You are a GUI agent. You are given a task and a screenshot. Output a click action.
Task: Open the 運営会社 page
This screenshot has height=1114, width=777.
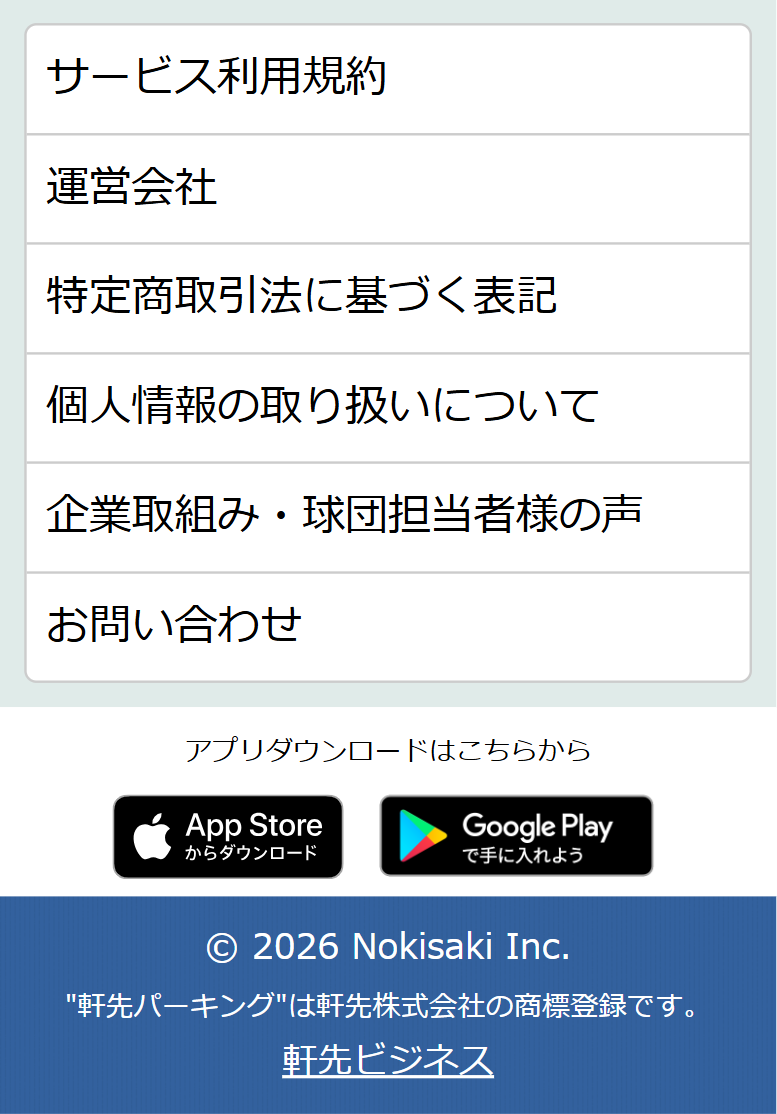click(387, 188)
